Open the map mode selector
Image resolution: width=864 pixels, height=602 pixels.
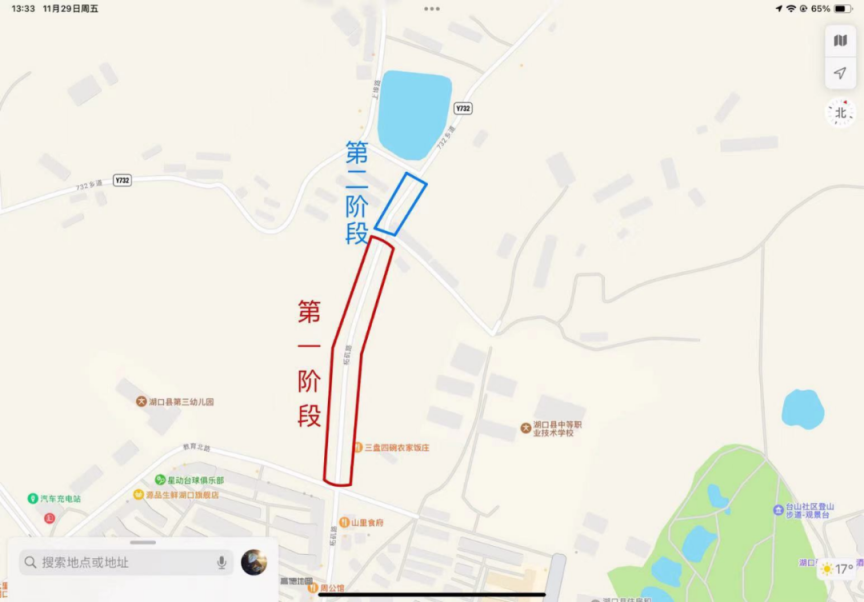tap(840, 41)
